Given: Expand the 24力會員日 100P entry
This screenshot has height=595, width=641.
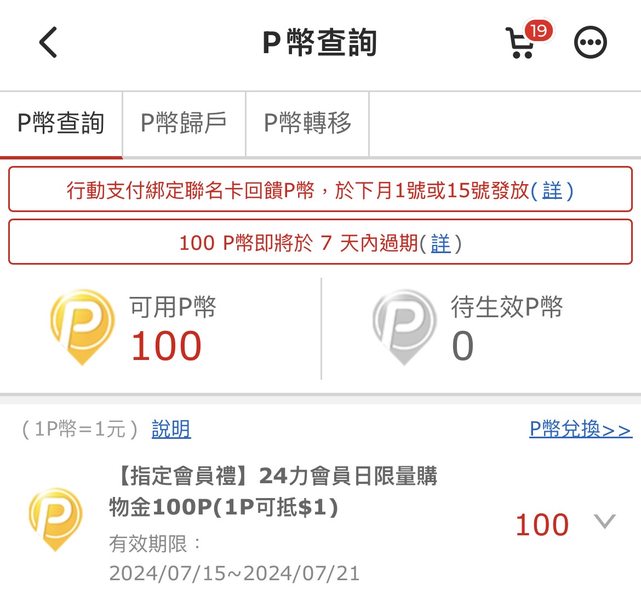Looking at the screenshot, I should 604,521.
